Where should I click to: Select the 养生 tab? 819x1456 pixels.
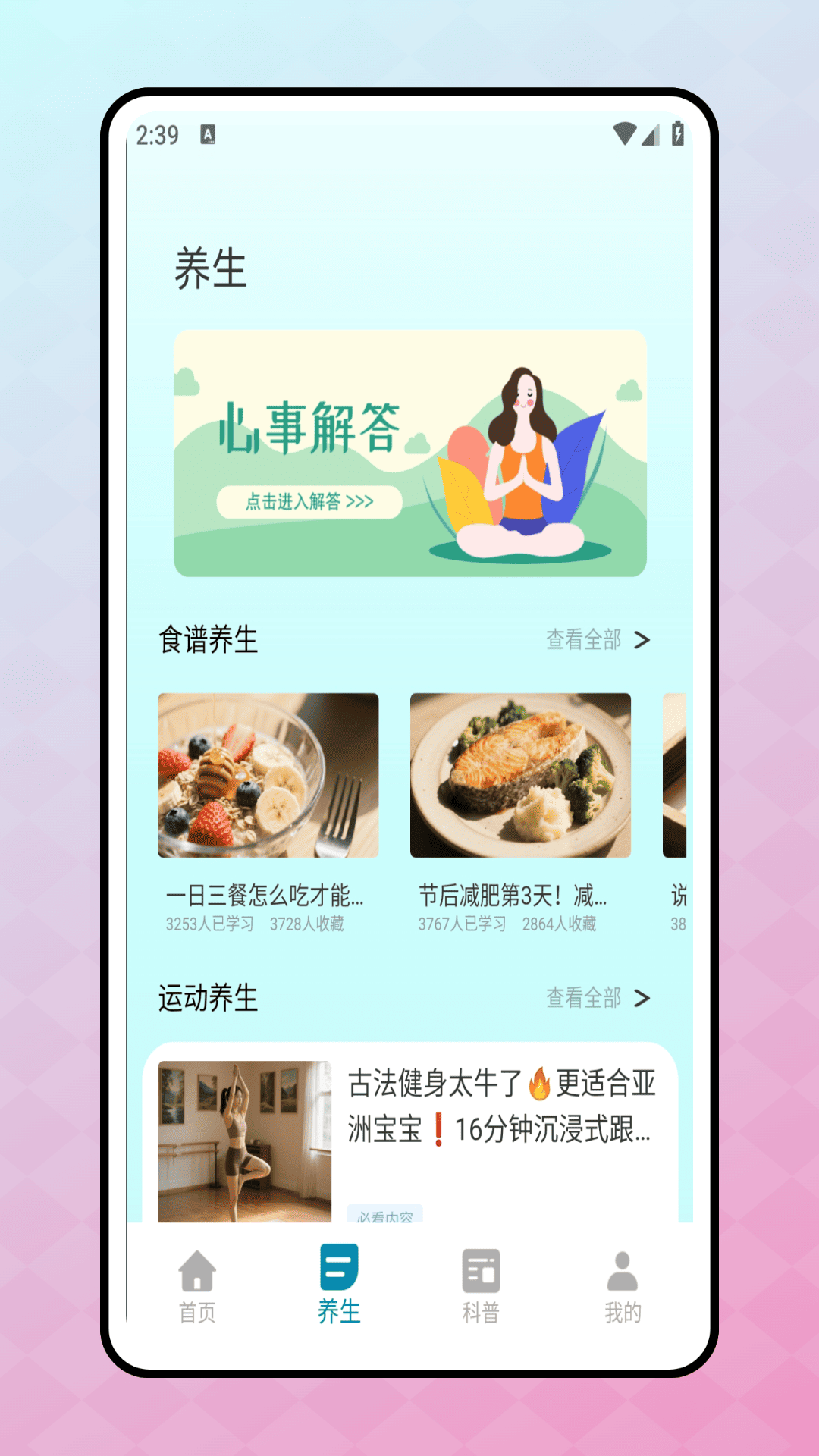339,1285
